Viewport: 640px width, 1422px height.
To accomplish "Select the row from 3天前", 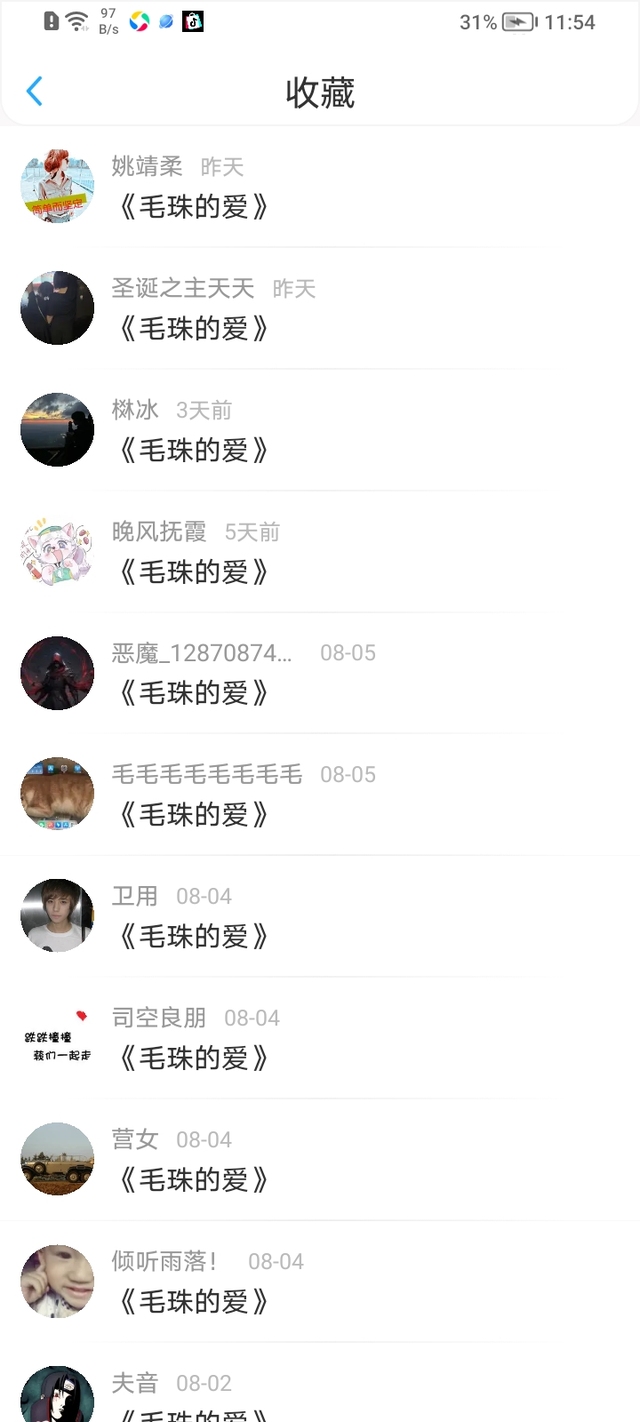I will tap(320, 431).
